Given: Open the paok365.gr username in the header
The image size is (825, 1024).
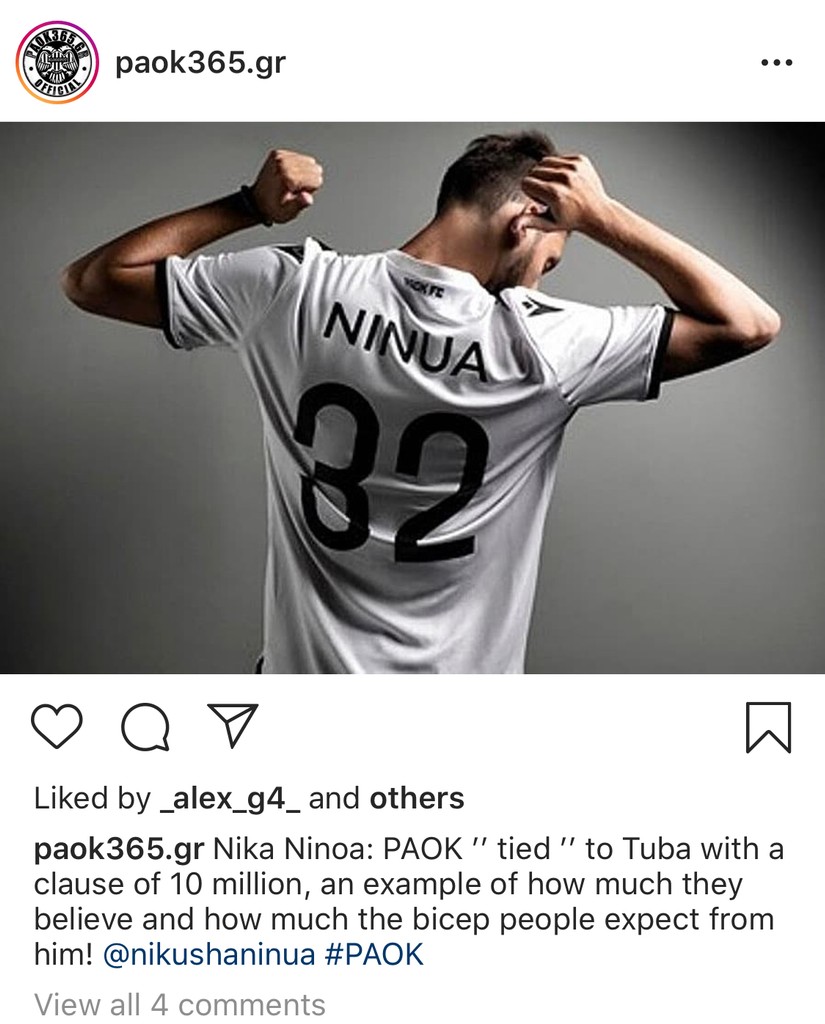Looking at the screenshot, I should tap(200, 63).
